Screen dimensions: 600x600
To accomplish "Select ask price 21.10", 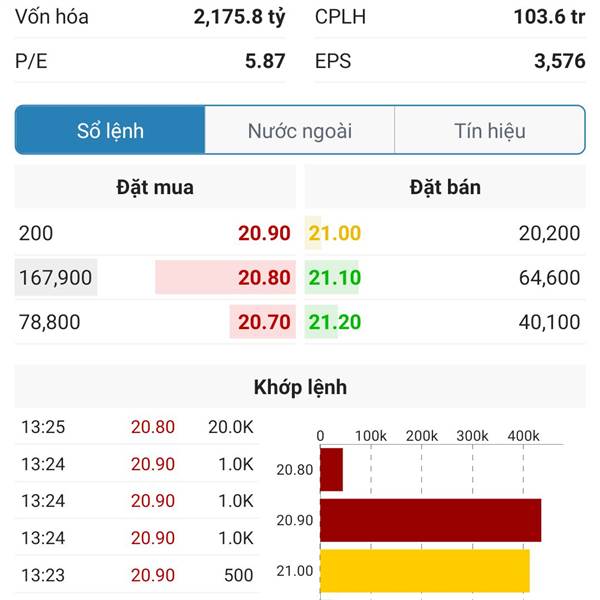I will [335, 278].
